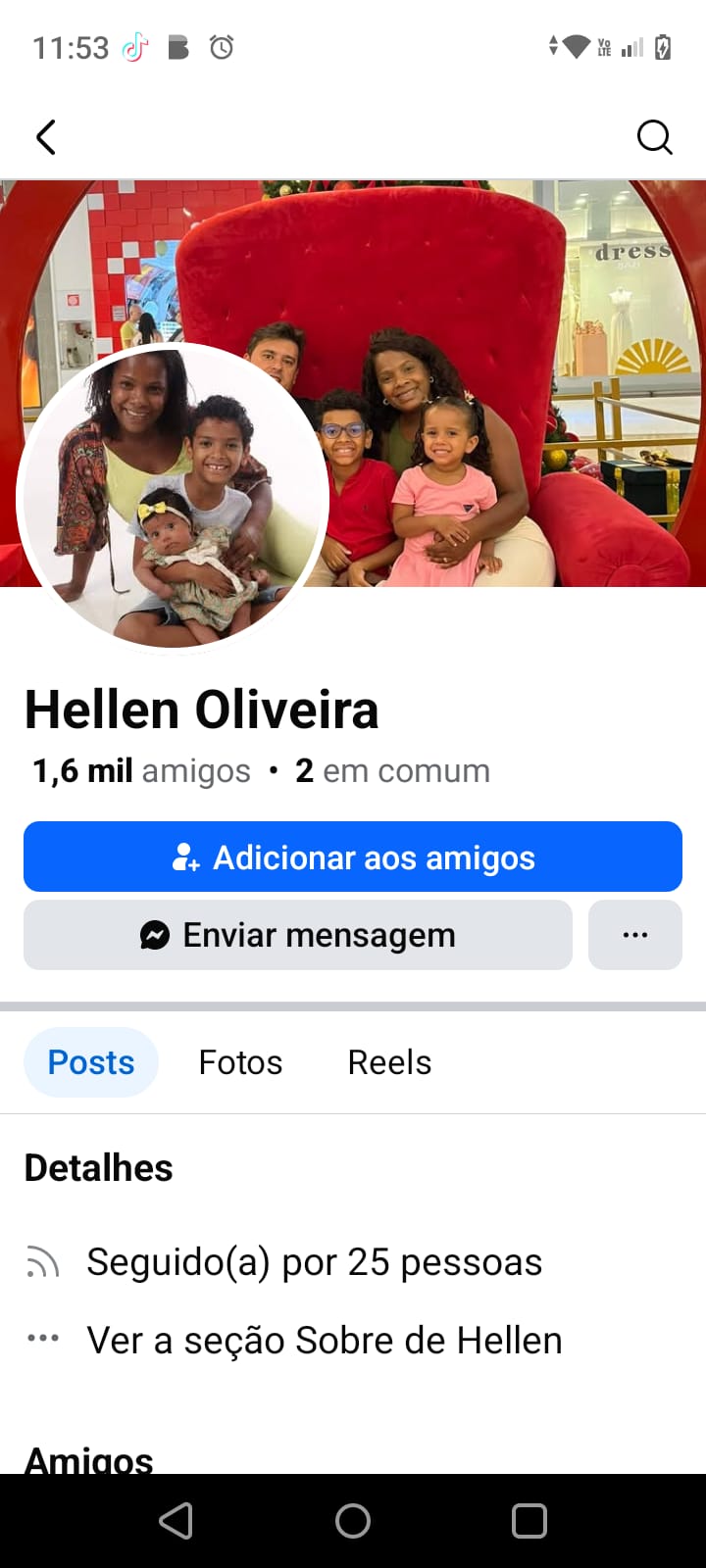Open the search magnifier icon
Screen dimensions: 706x1568
[654, 137]
